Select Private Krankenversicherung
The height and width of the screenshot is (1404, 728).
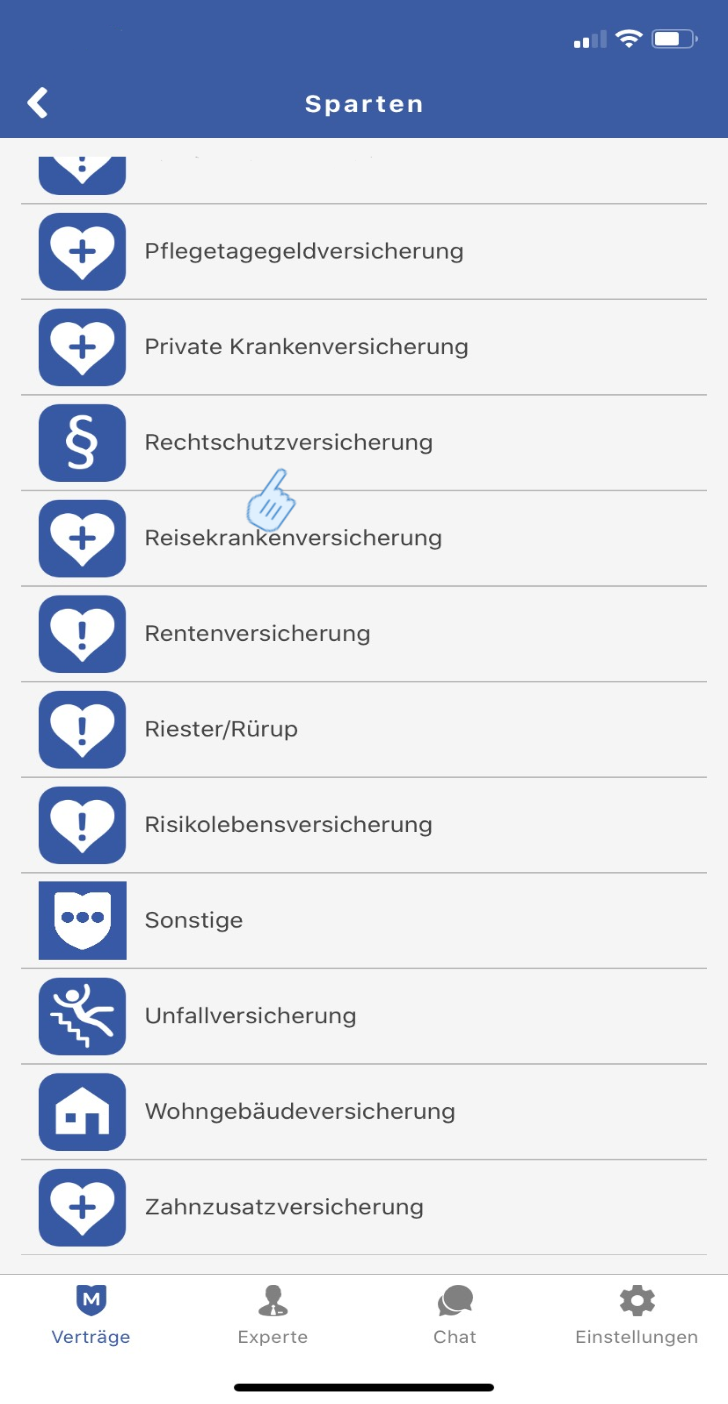coord(306,347)
